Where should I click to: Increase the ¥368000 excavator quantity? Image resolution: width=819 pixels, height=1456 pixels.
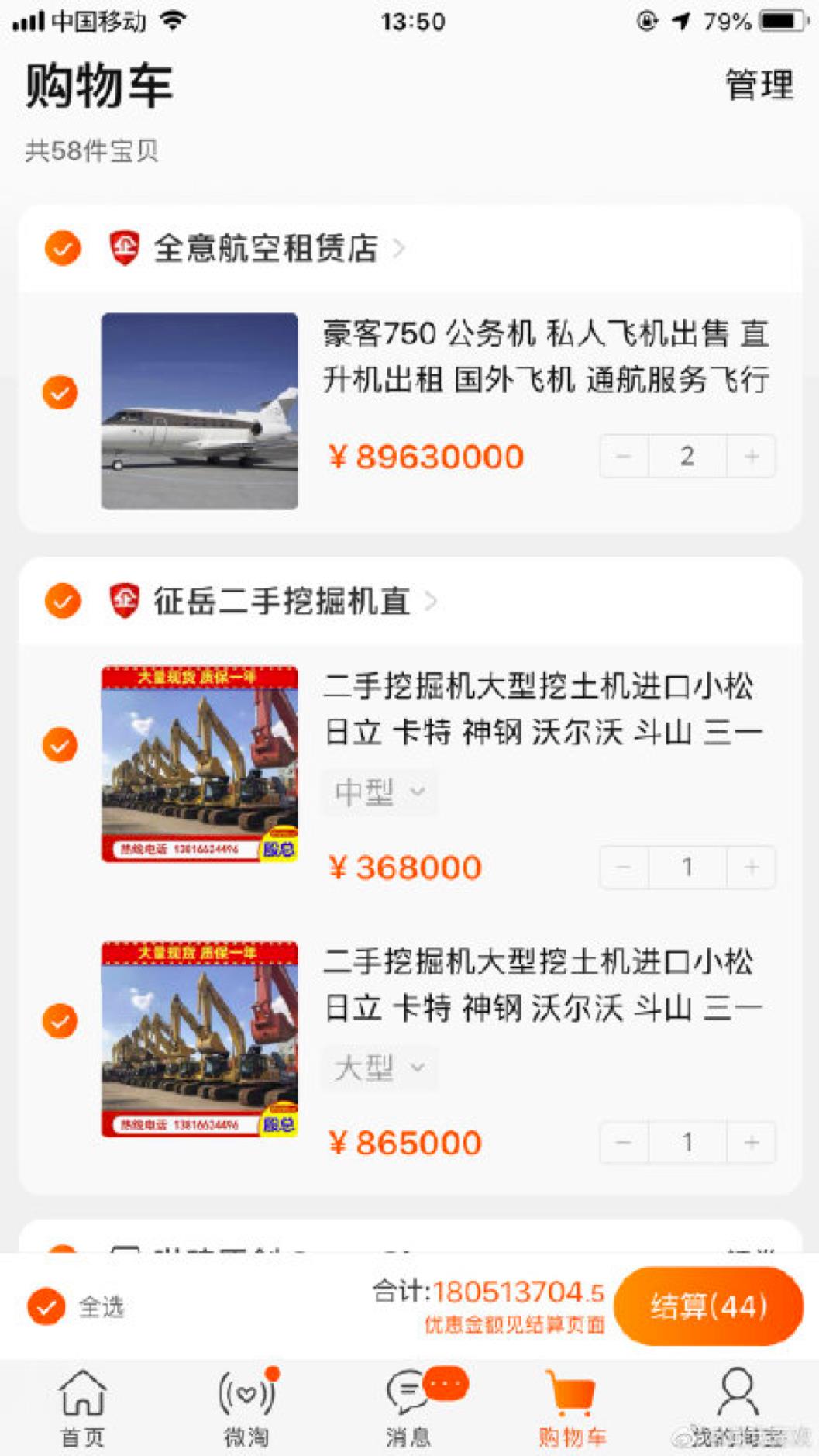tap(751, 867)
